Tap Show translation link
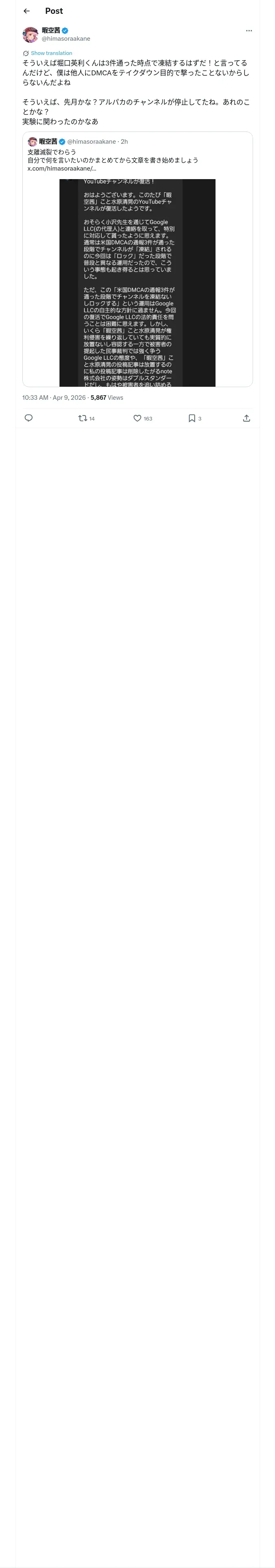This screenshot has width=275, height=1568. (51, 53)
